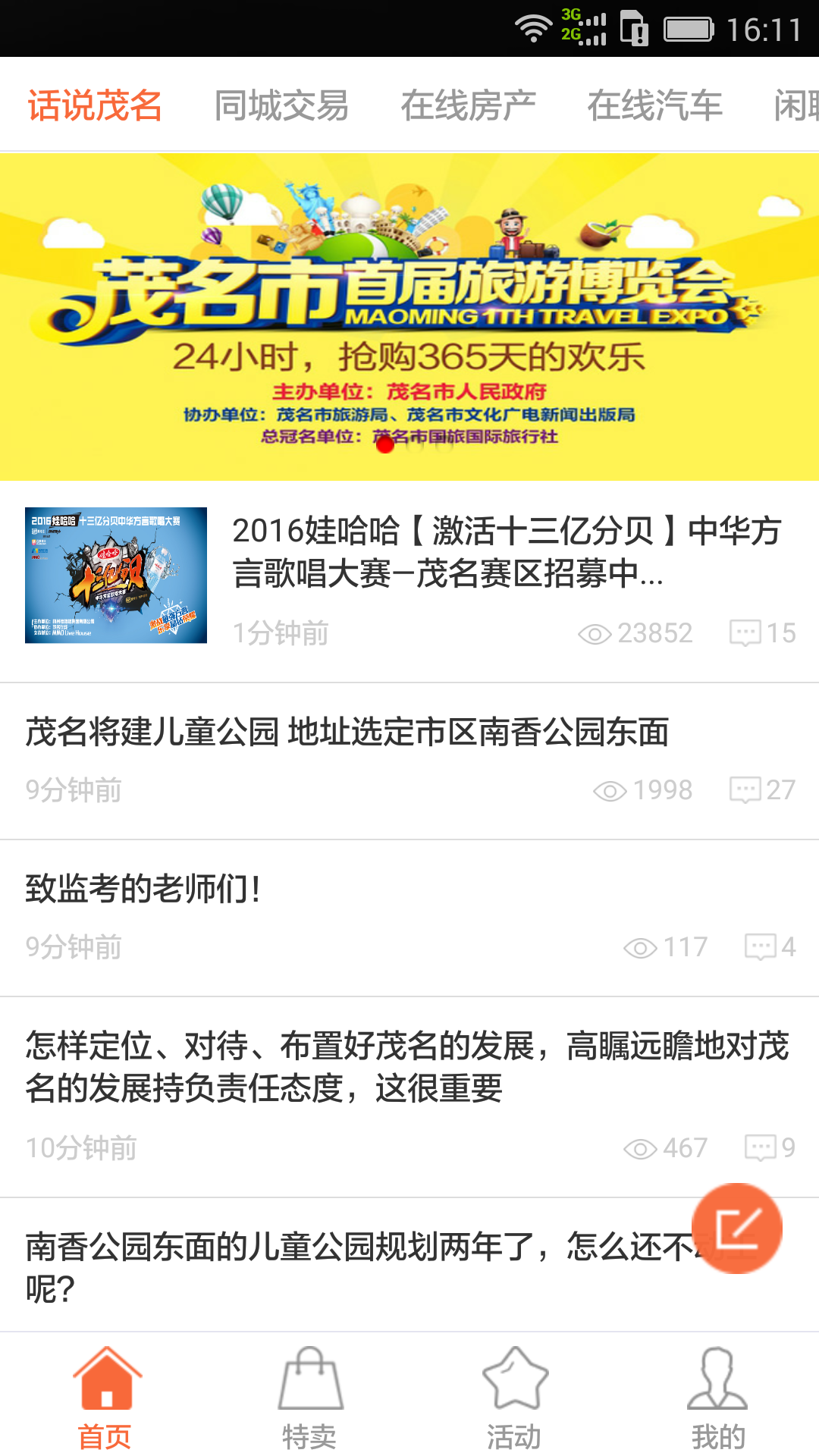Go to the 首页 home tab
Screen dimensions: 819x1456
[105, 1398]
